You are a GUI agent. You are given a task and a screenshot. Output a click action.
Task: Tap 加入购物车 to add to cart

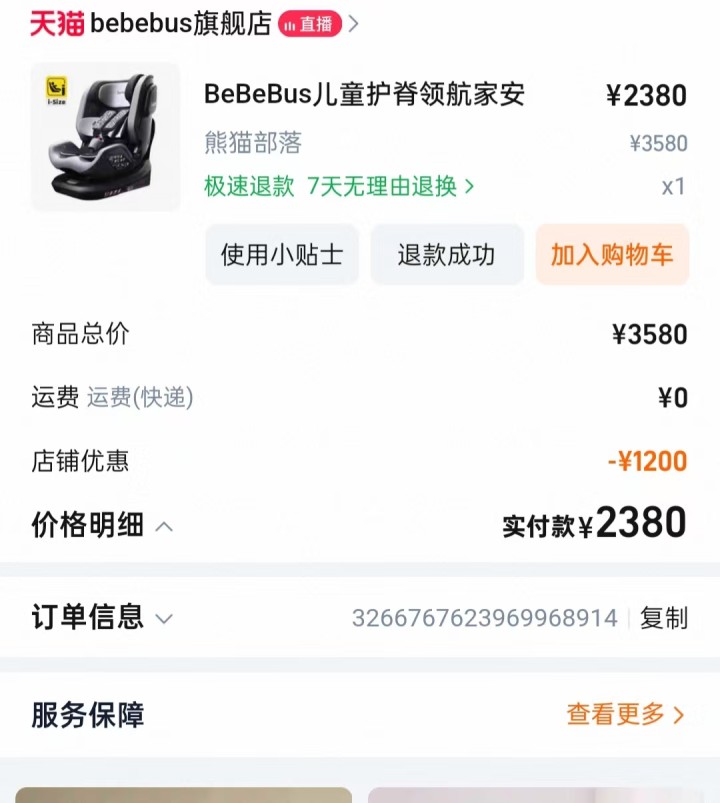pyautogui.click(x=612, y=254)
